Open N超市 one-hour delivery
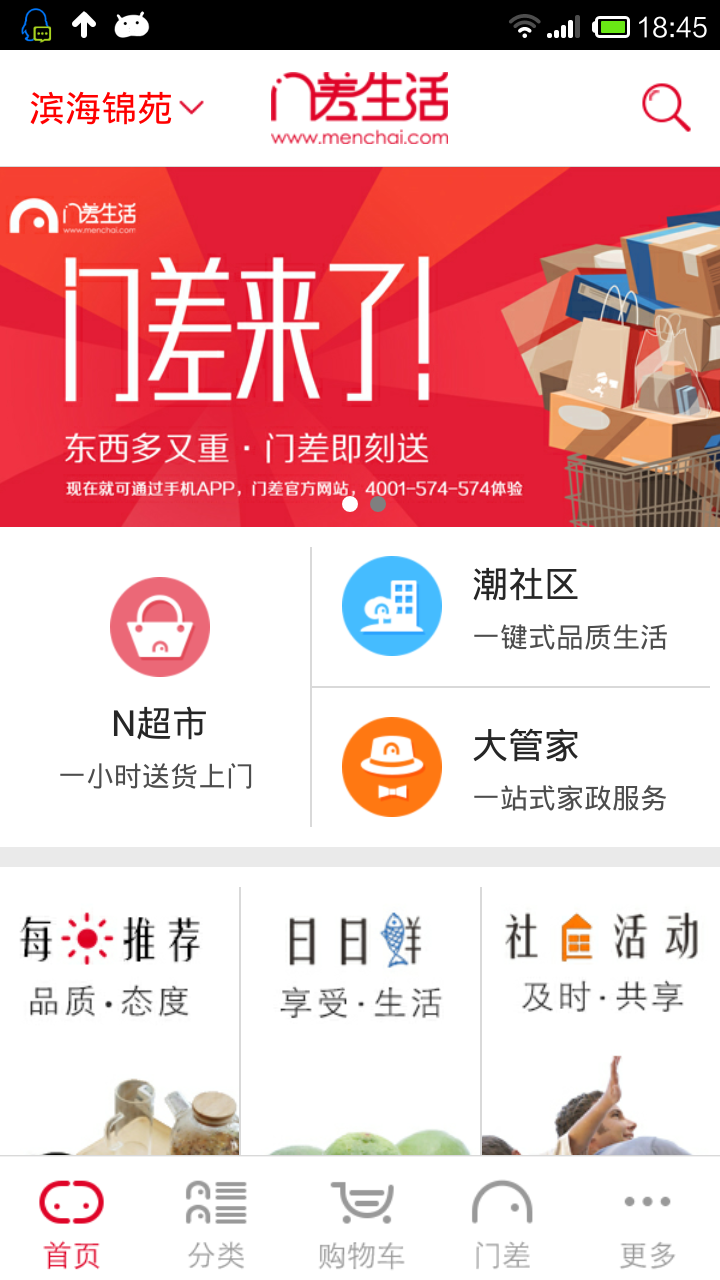The width and height of the screenshot is (720, 1280). click(159, 686)
